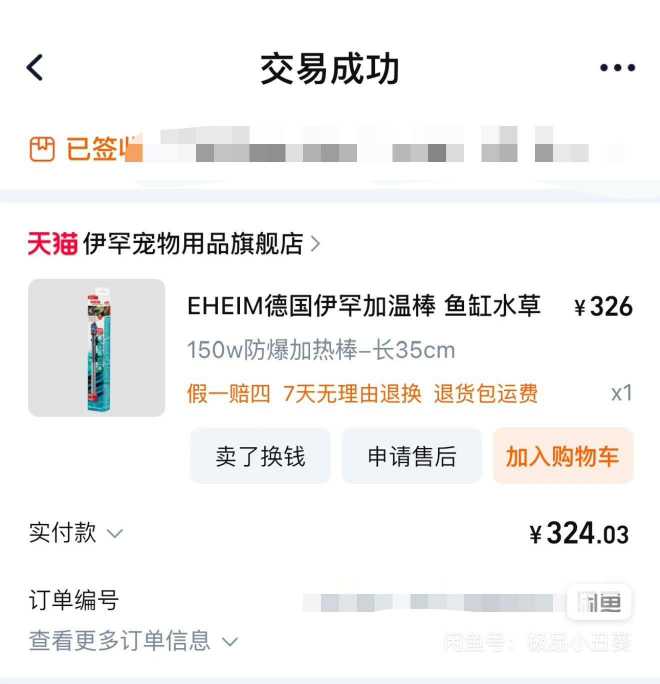660x684 pixels.
Task: Expand 查看更多订单信息
Action: 134,641
